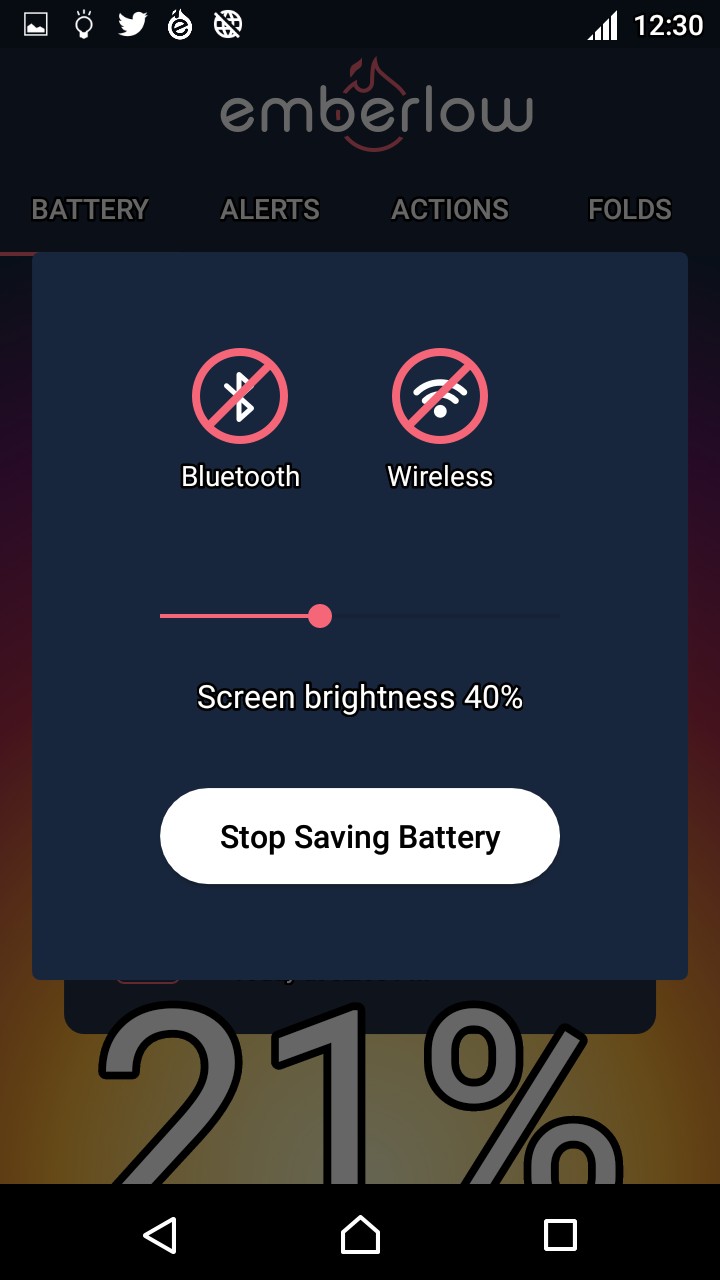
Task: Tap Stop Saving Battery button
Action: point(360,836)
